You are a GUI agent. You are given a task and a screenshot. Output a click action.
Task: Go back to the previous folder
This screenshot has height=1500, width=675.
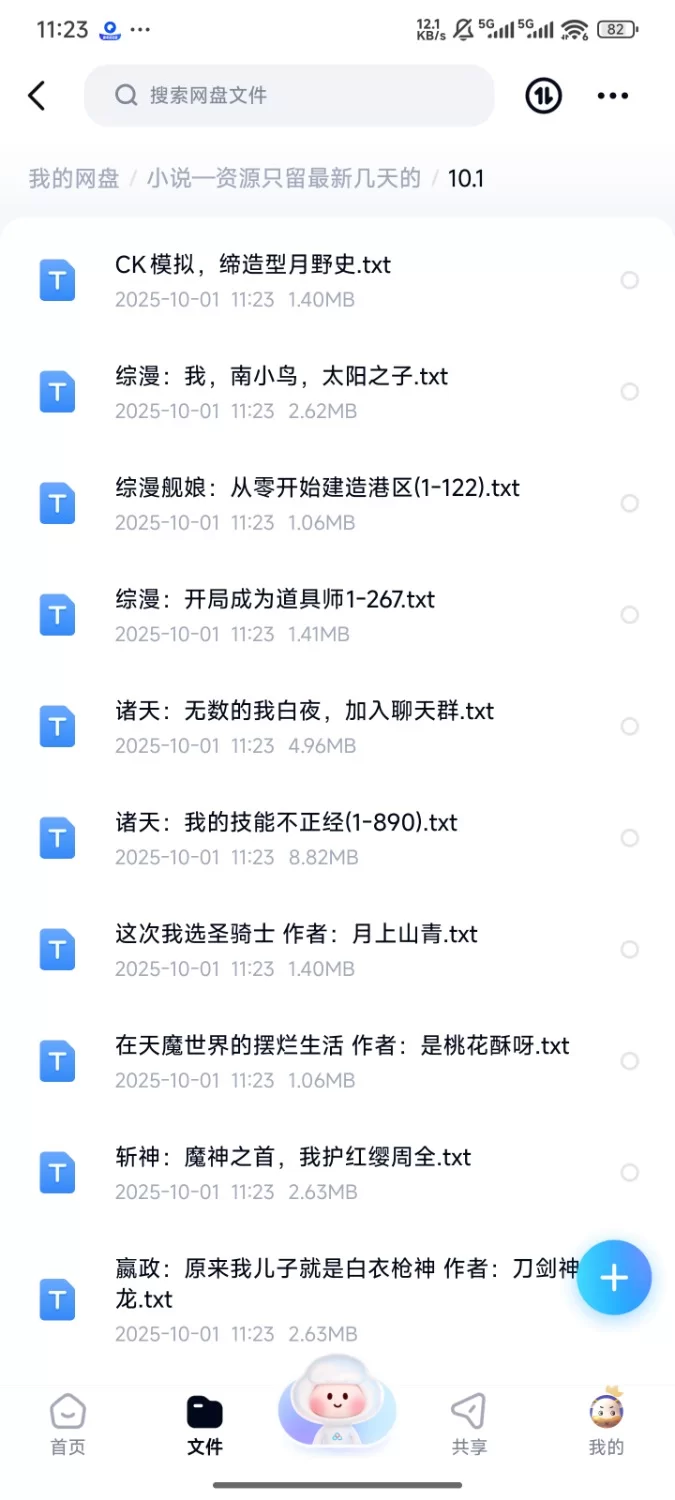[x=37, y=96]
